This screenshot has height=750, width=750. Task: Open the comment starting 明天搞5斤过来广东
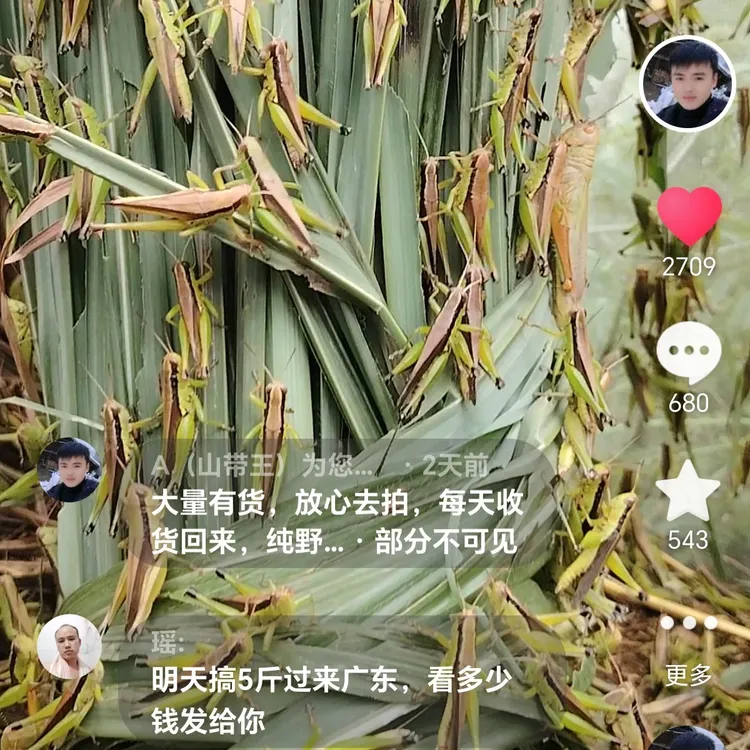tap(330, 699)
